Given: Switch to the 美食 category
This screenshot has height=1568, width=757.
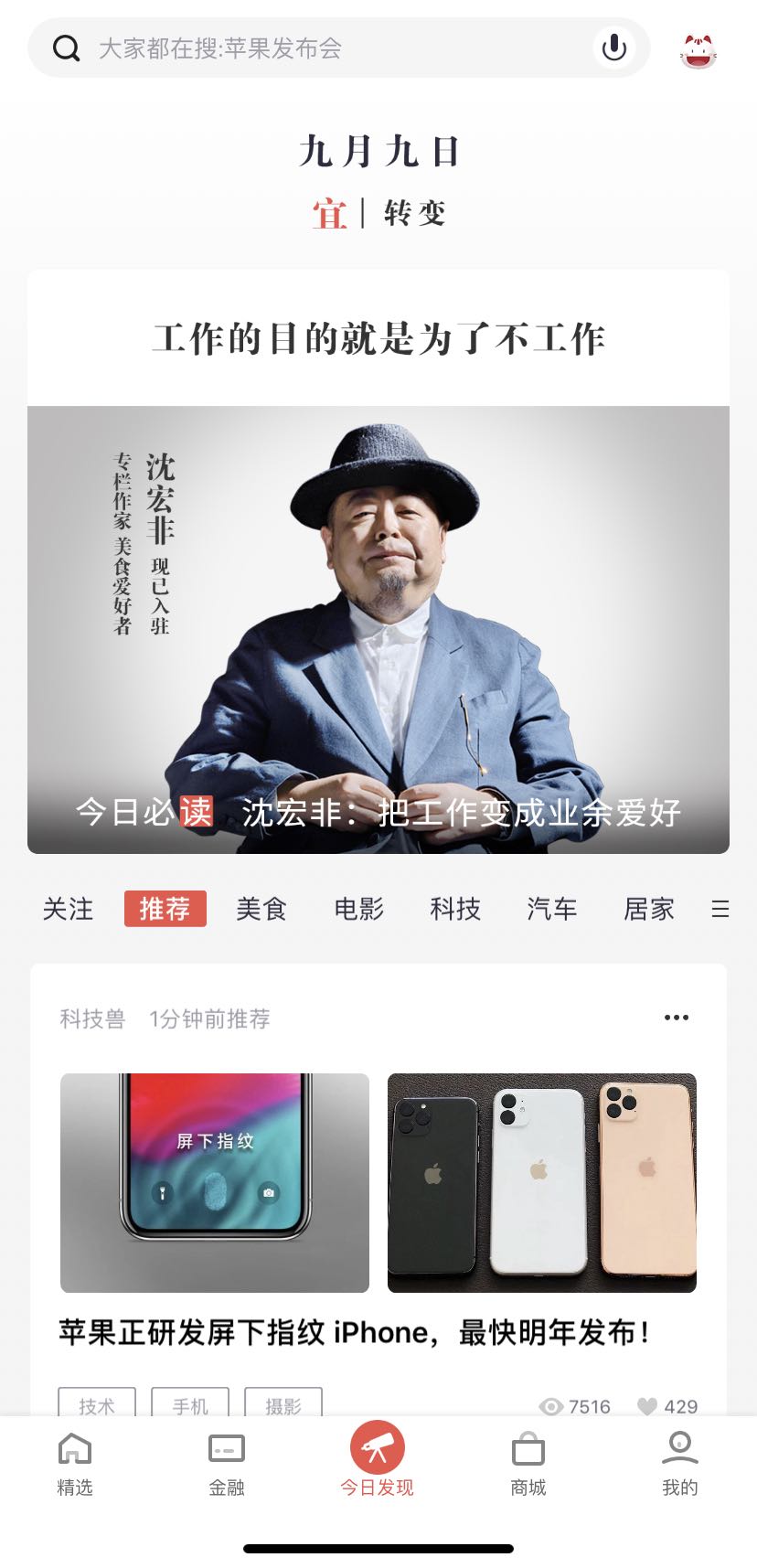Looking at the screenshot, I should pos(261,909).
